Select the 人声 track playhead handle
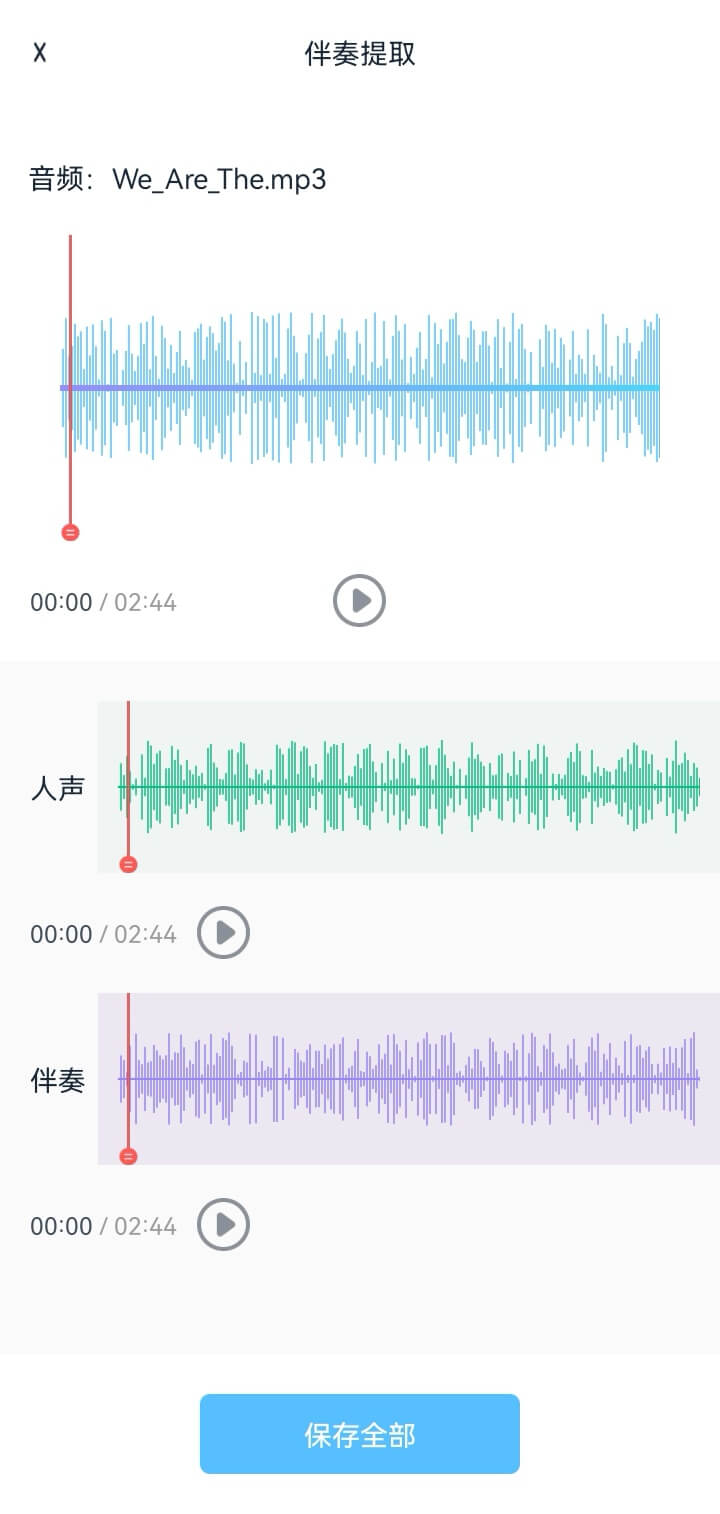The image size is (720, 1514). point(128,864)
